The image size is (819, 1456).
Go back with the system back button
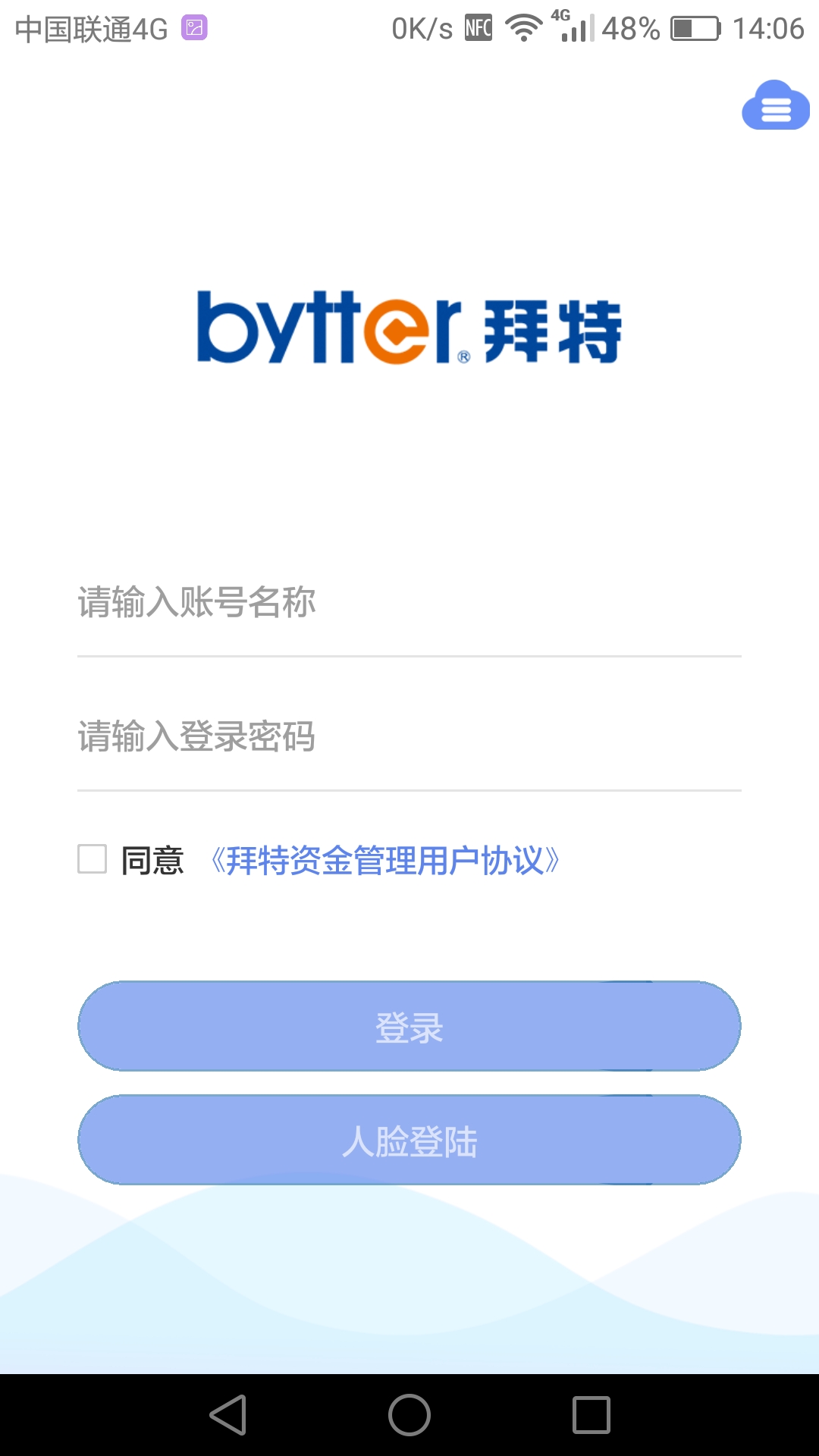(x=227, y=1415)
